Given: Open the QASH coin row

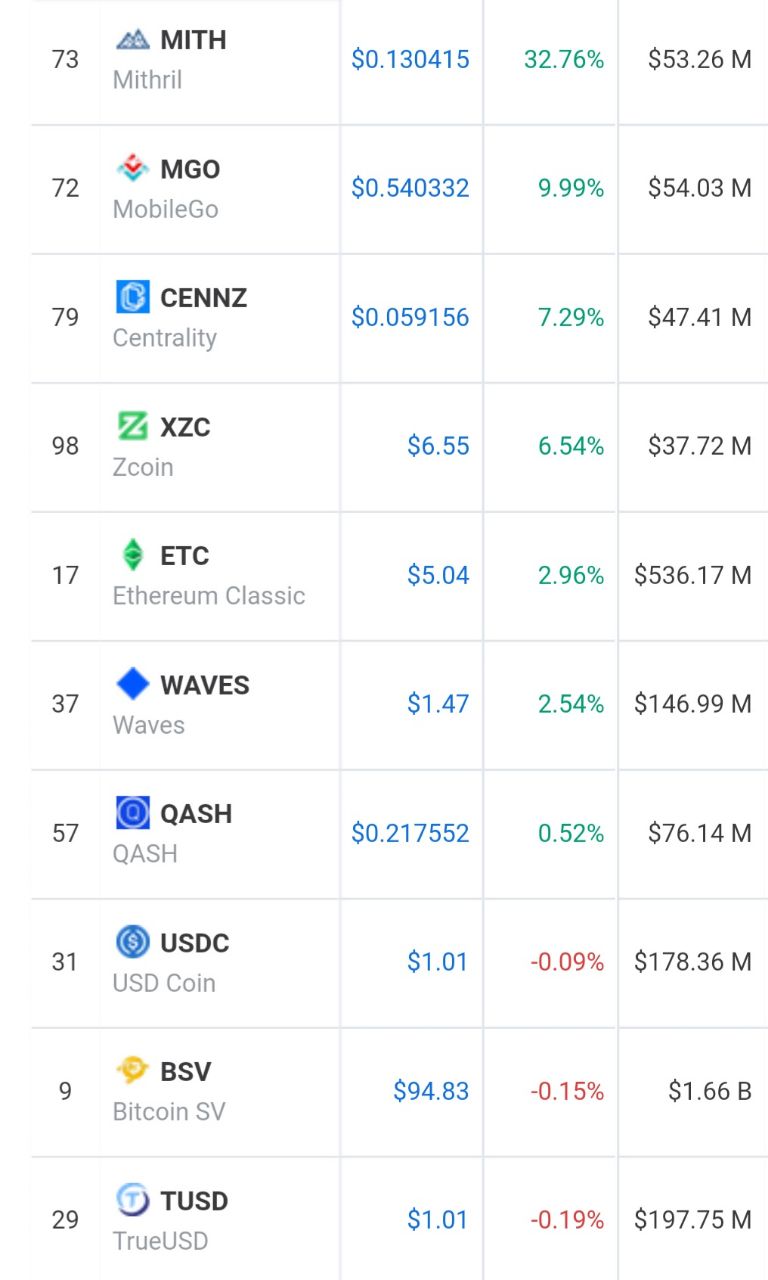Looking at the screenshot, I should click(x=399, y=834).
